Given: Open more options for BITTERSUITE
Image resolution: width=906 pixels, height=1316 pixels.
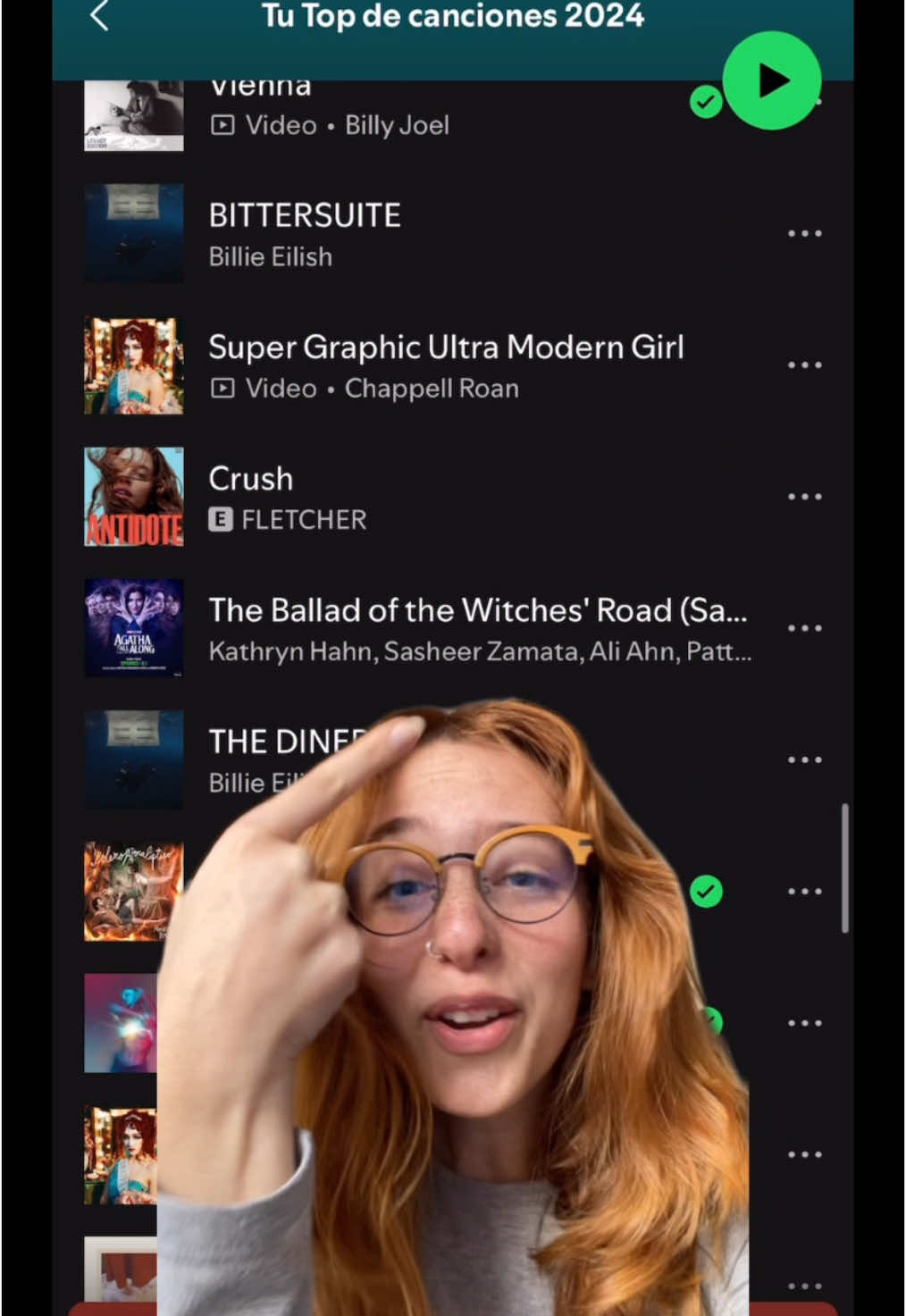Looking at the screenshot, I should coord(804,234).
